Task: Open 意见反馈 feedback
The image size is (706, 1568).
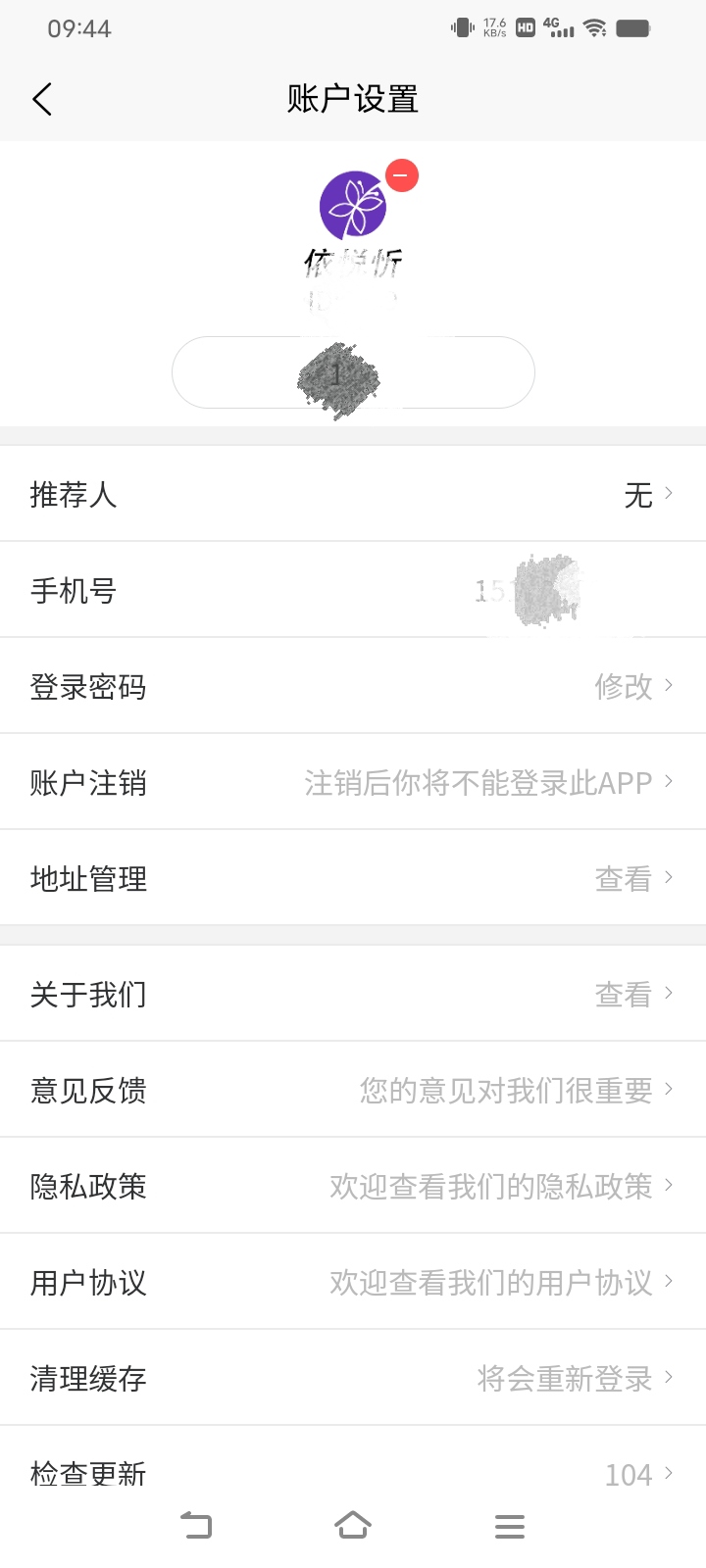Action: pos(353,1090)
